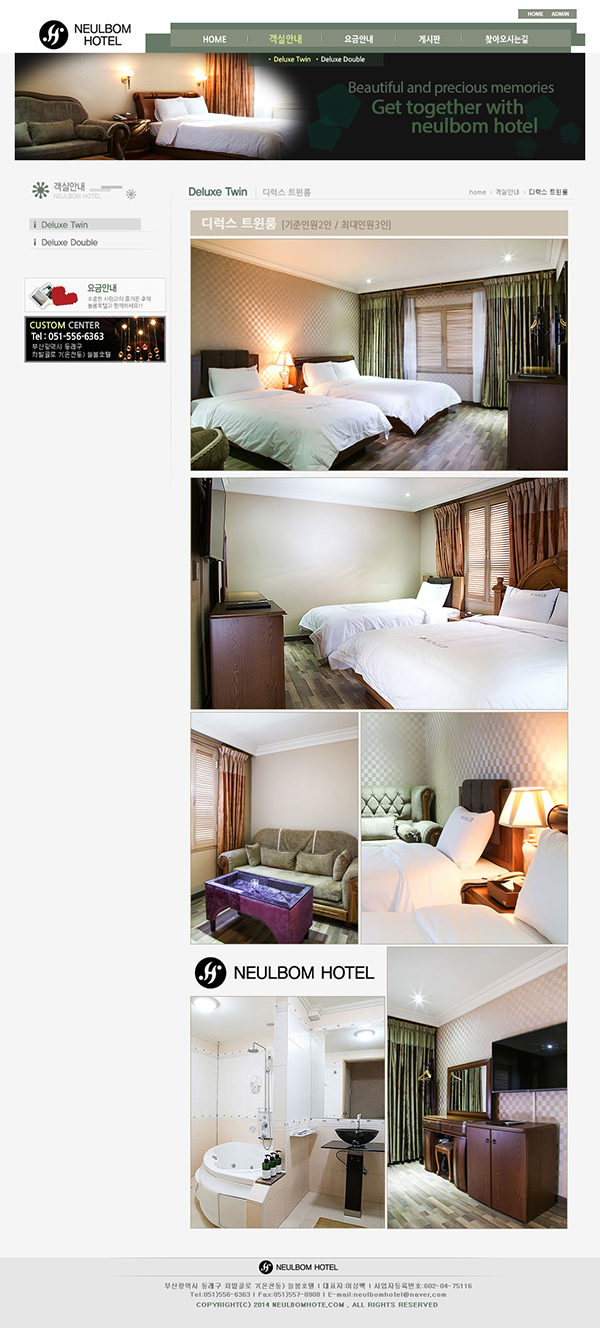Image resolution: width=600 pixels, height=1328 pixels.
Task: Open the 객실안내 rooms menu
Action: click(x=285, y=39)
